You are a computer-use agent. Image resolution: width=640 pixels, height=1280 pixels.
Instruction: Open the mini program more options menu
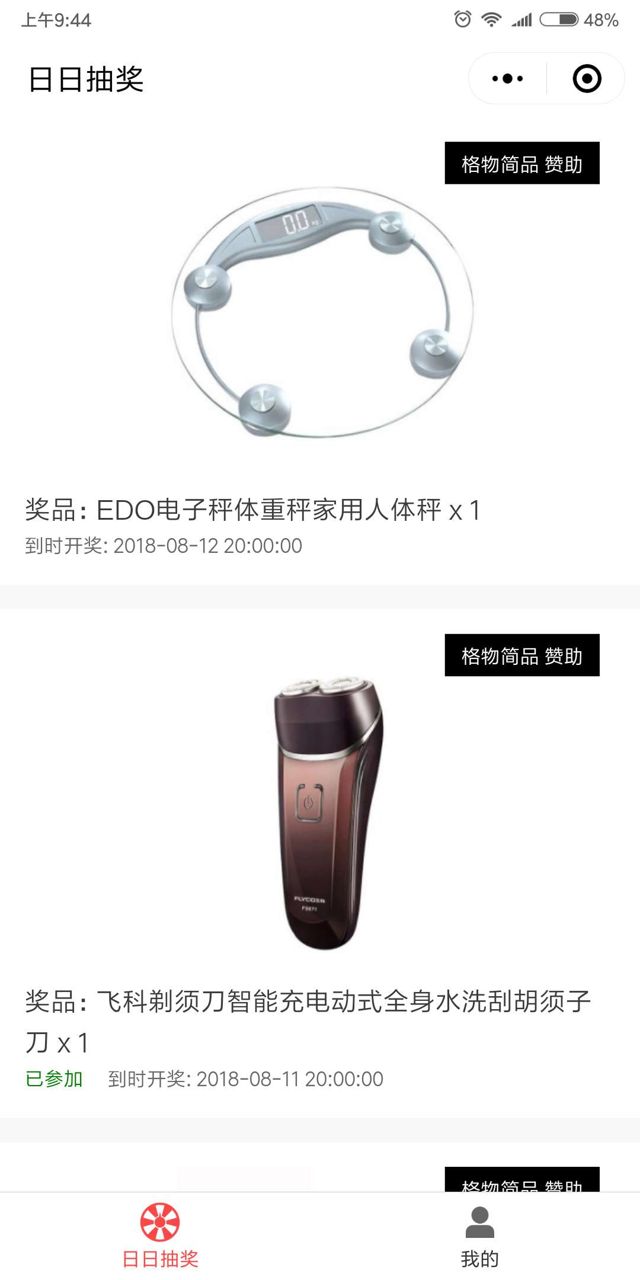click(508, 79)
